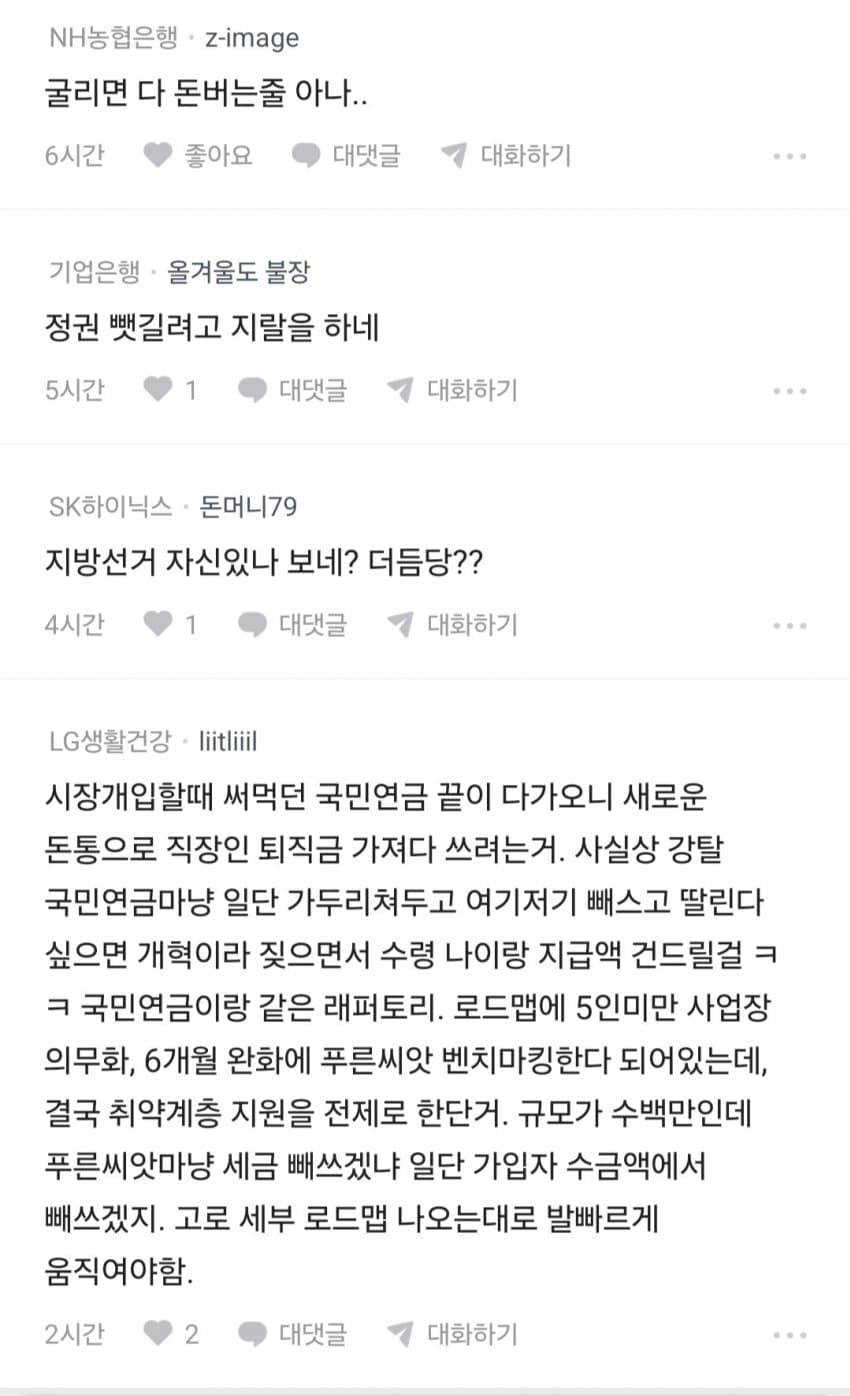Reply to 돈머니79's comment
This screenshot has height=1396, width=850.
(x=292, y=625)
